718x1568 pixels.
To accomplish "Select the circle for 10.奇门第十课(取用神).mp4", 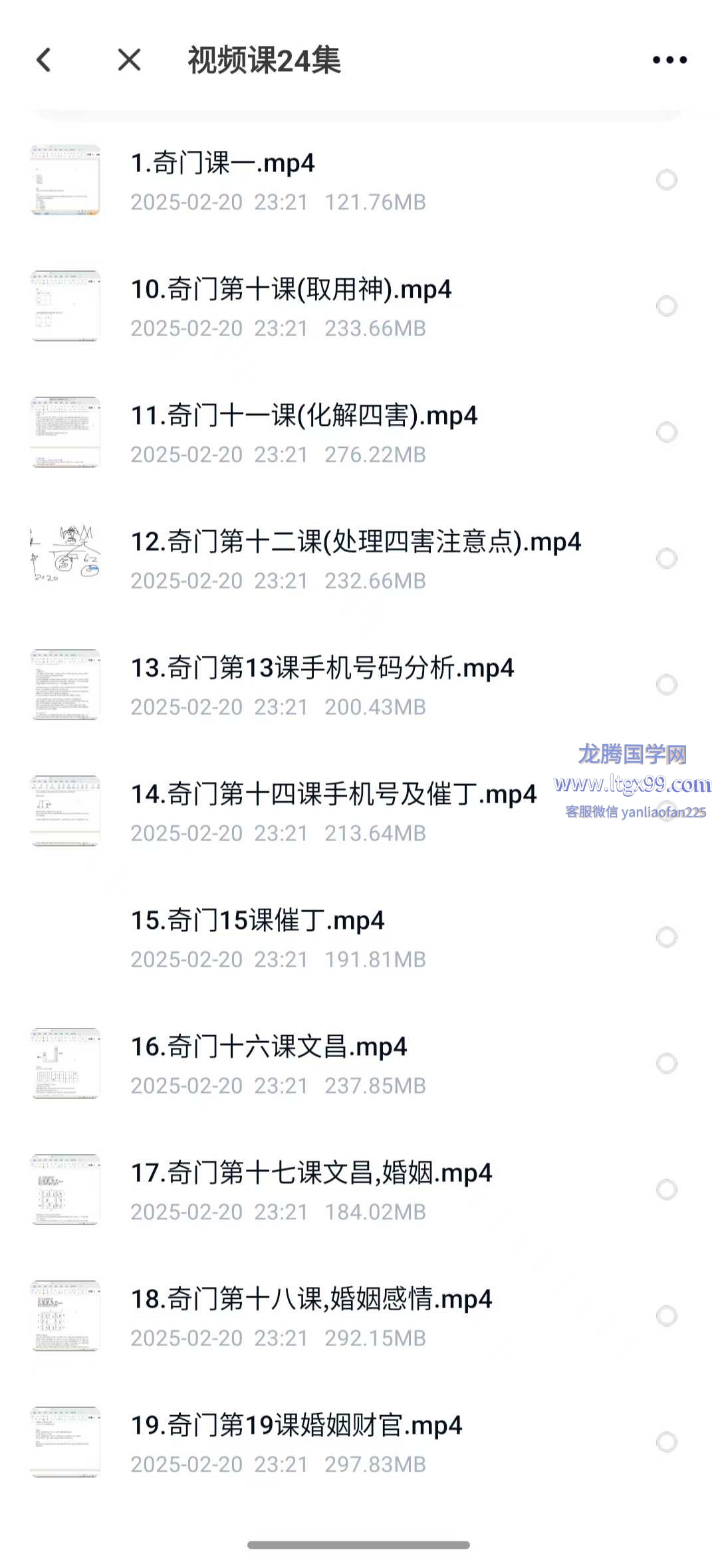I will coord(666,306).
